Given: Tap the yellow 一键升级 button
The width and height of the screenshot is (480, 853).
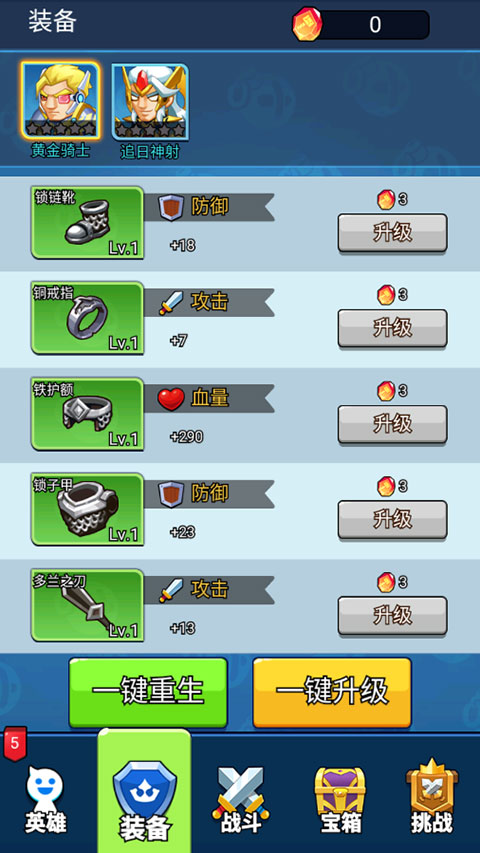Looking at the screenshot, I should (x=332, y=693).
